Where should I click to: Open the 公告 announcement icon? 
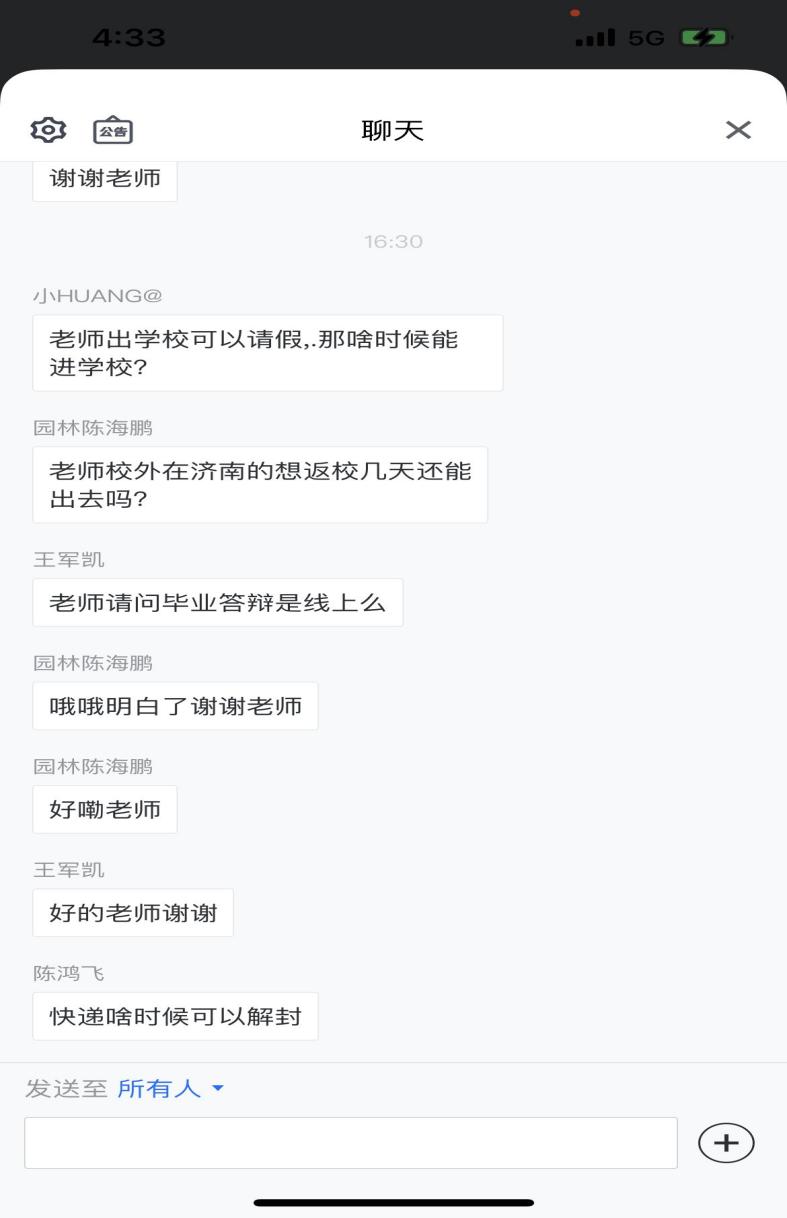click(113, 130)
